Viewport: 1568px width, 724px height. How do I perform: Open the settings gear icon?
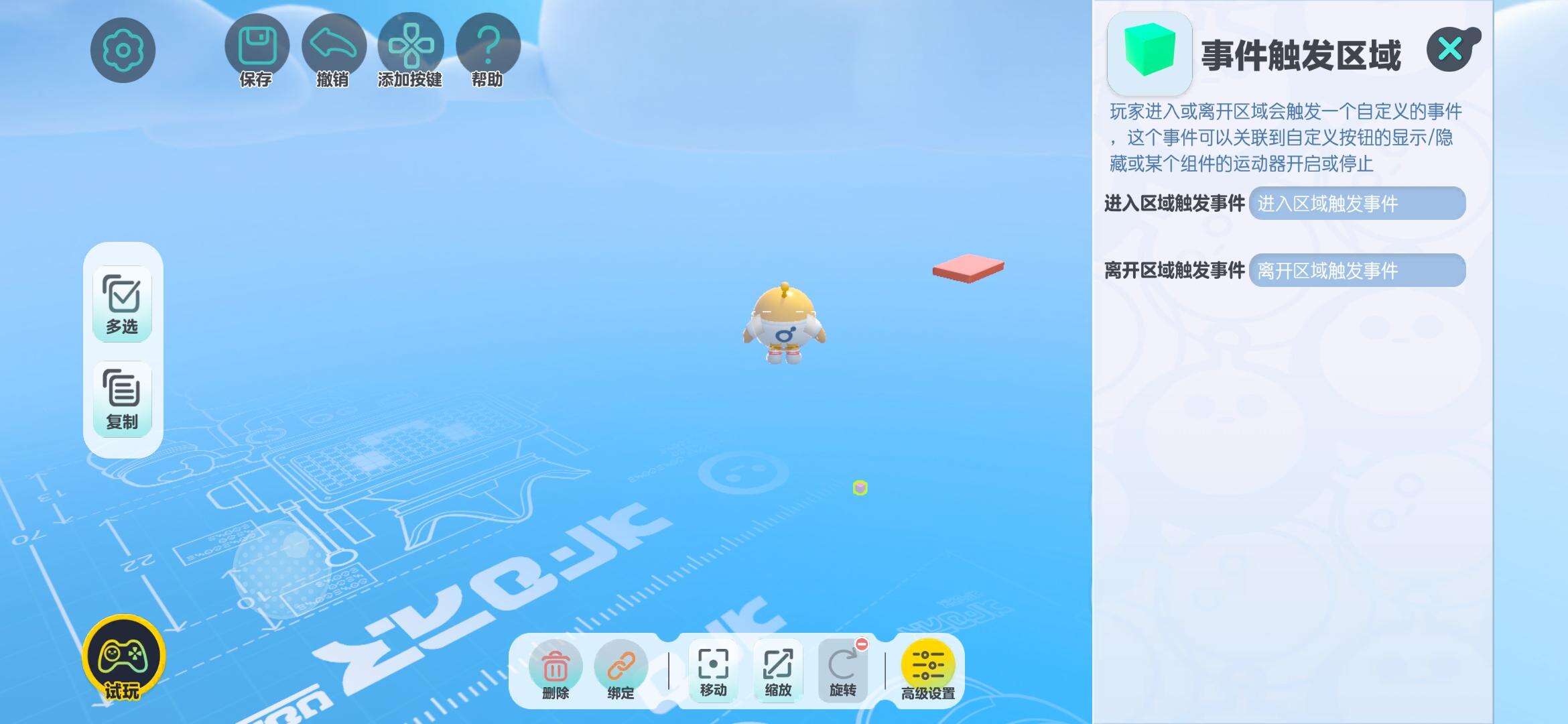[123, 50]
